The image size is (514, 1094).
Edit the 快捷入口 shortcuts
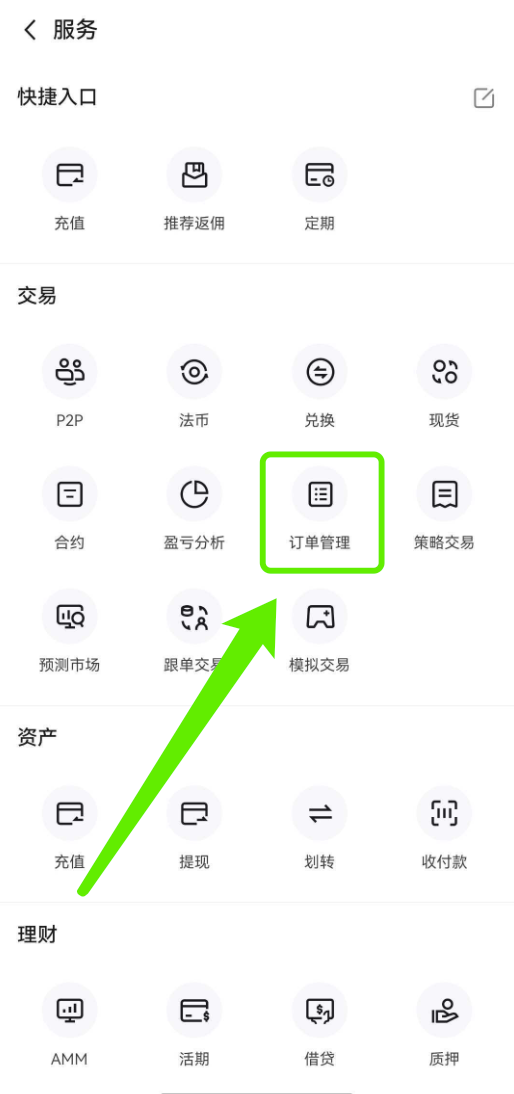point(483,98)
